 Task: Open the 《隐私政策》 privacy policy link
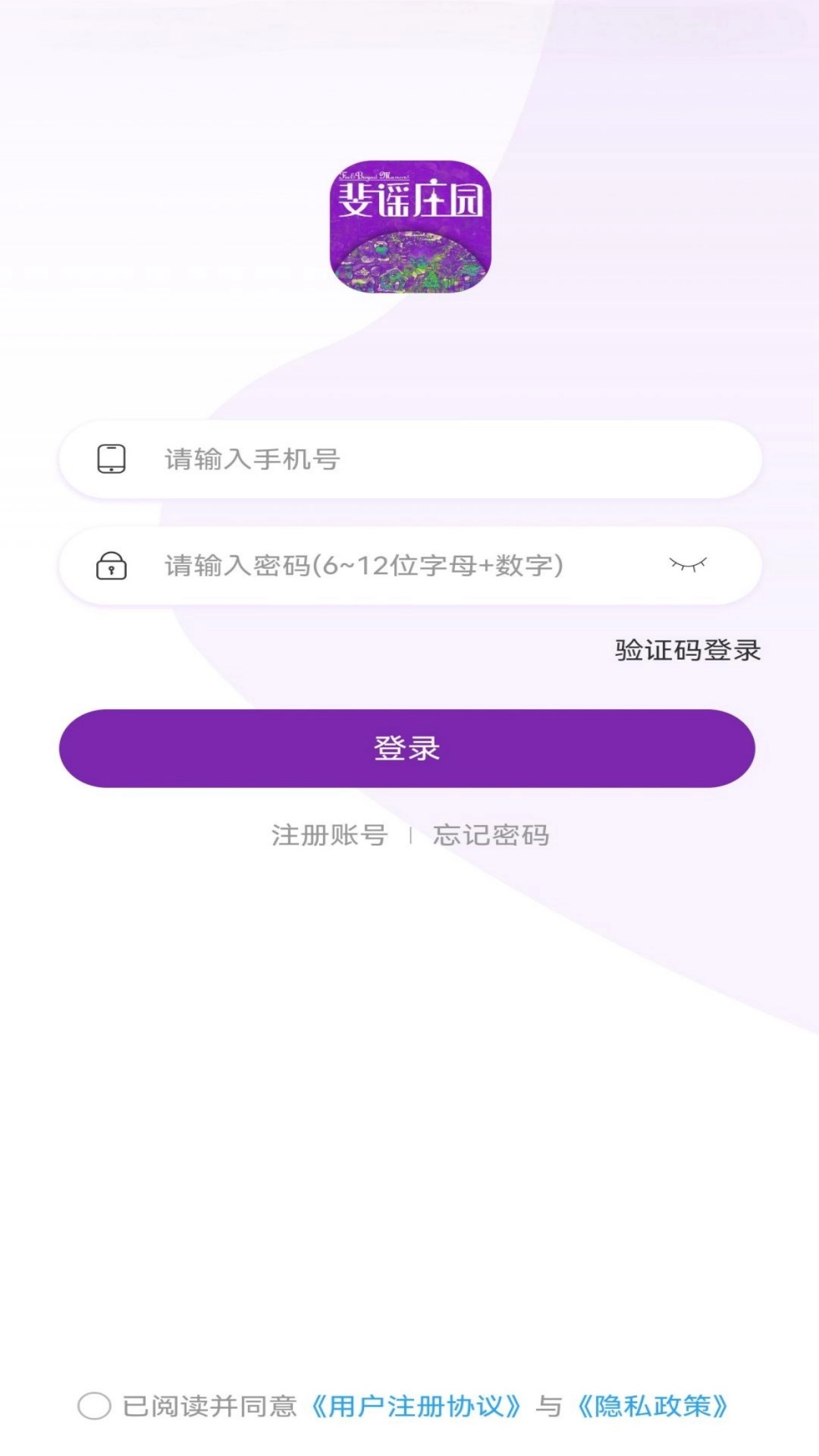click(x=652, y=1406)
